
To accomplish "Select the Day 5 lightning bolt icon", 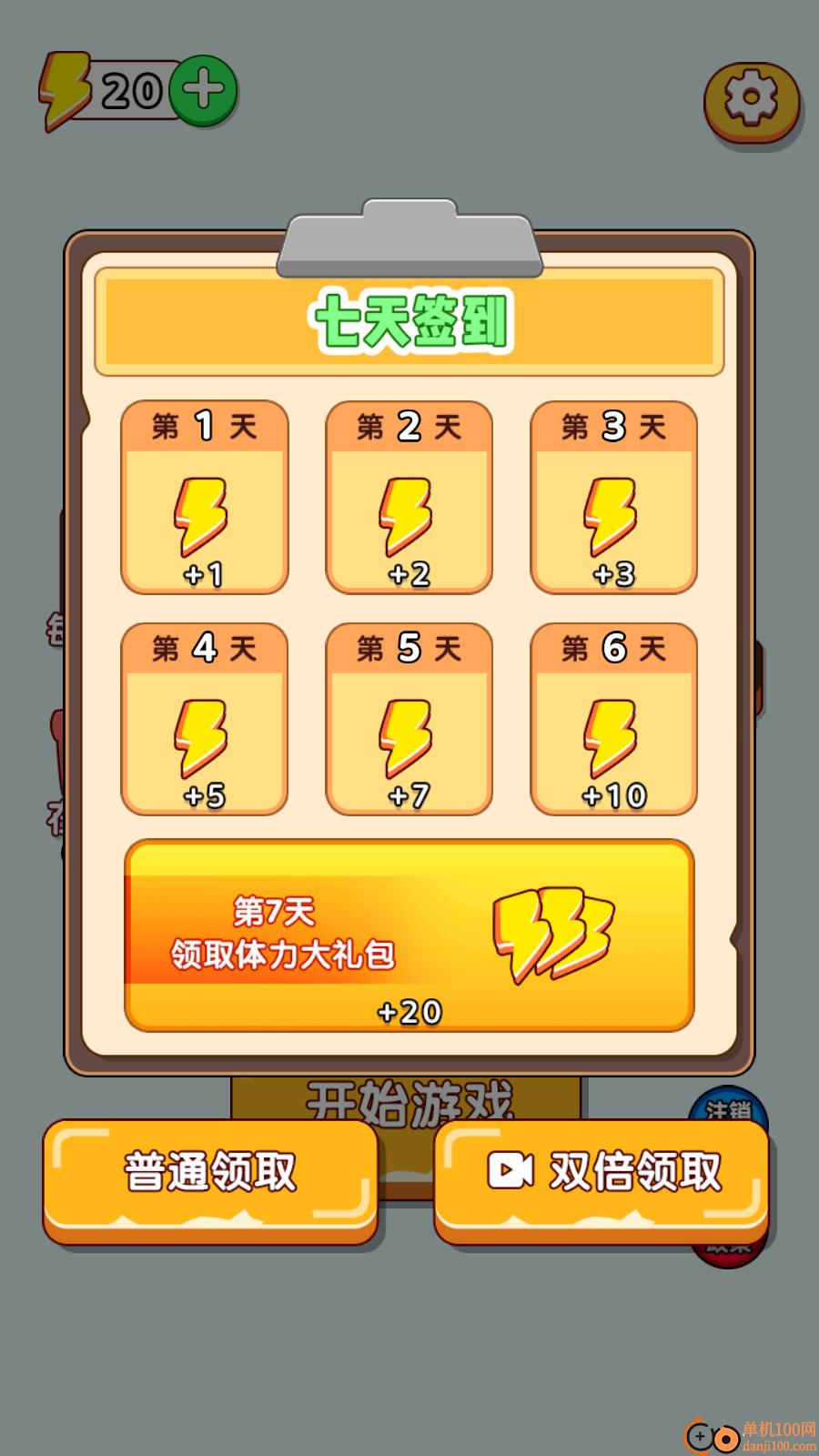I will [408, 737].
